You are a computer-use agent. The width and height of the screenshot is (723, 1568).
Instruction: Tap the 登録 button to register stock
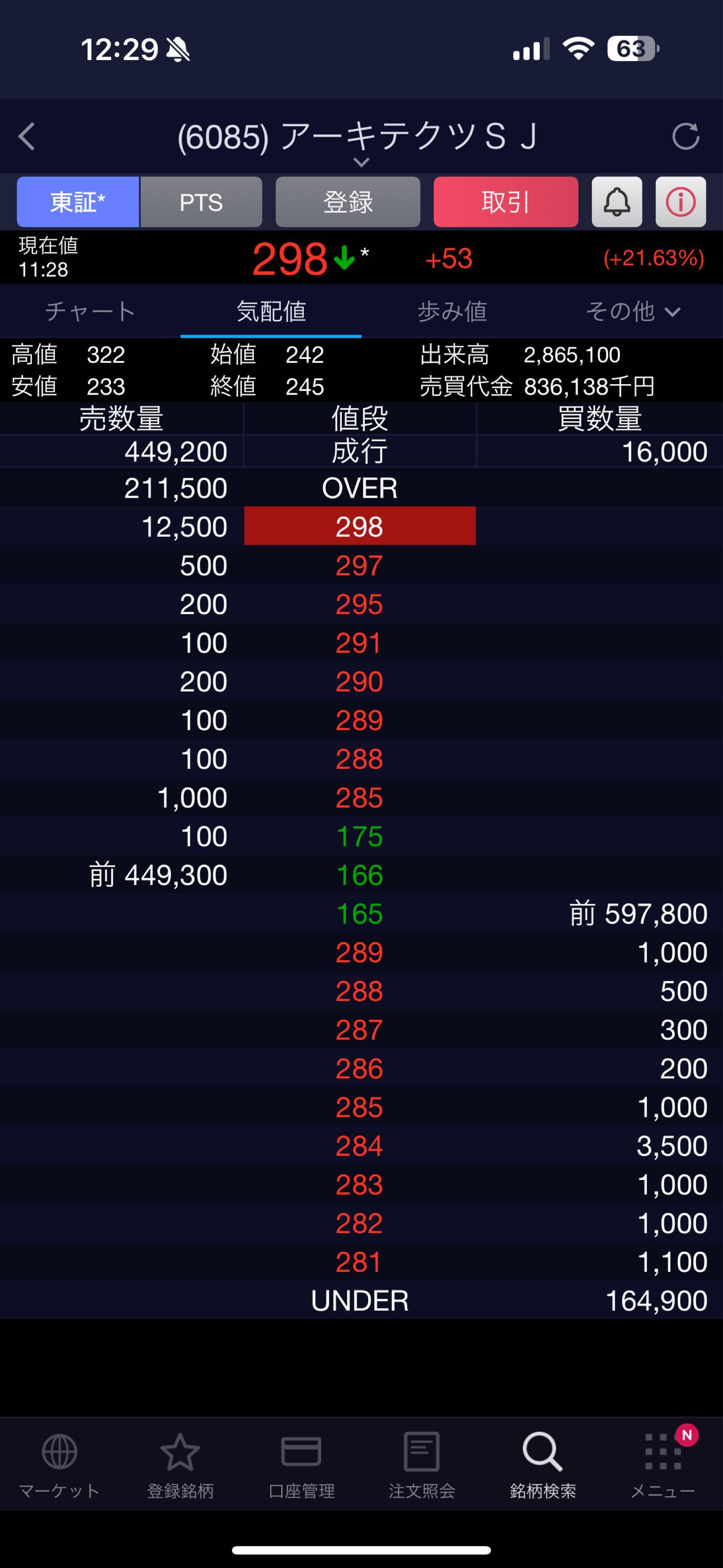point(348,202)
